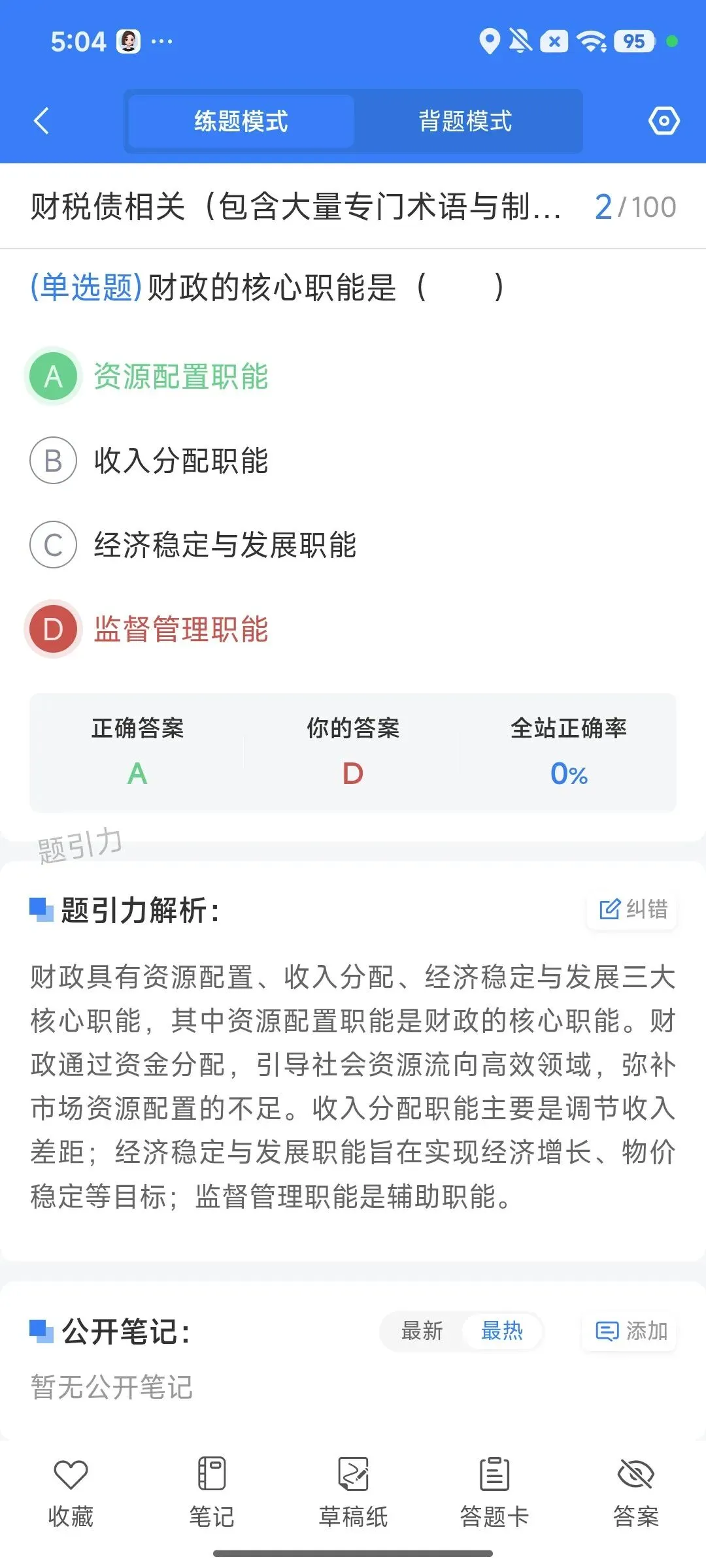Select option D 监督管理职能

pyautogui.click(x=149, y=629)
